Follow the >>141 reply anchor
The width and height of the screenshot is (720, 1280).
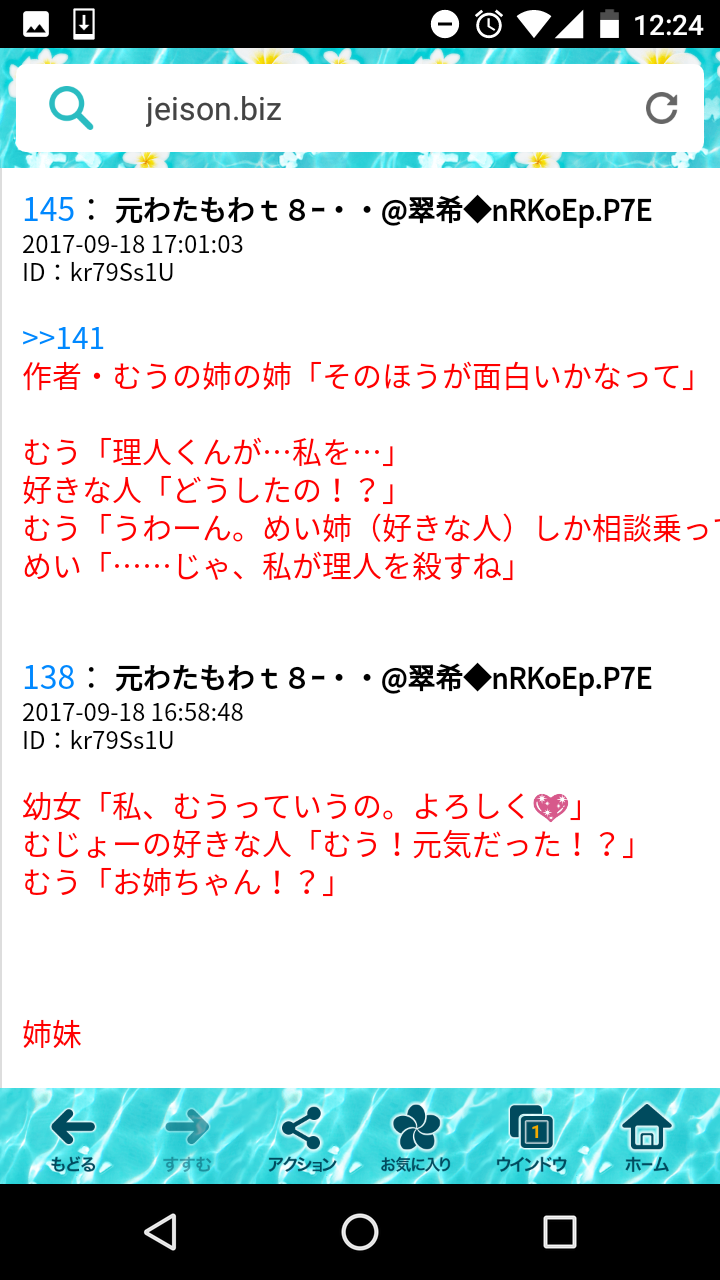tap(63, 339)
